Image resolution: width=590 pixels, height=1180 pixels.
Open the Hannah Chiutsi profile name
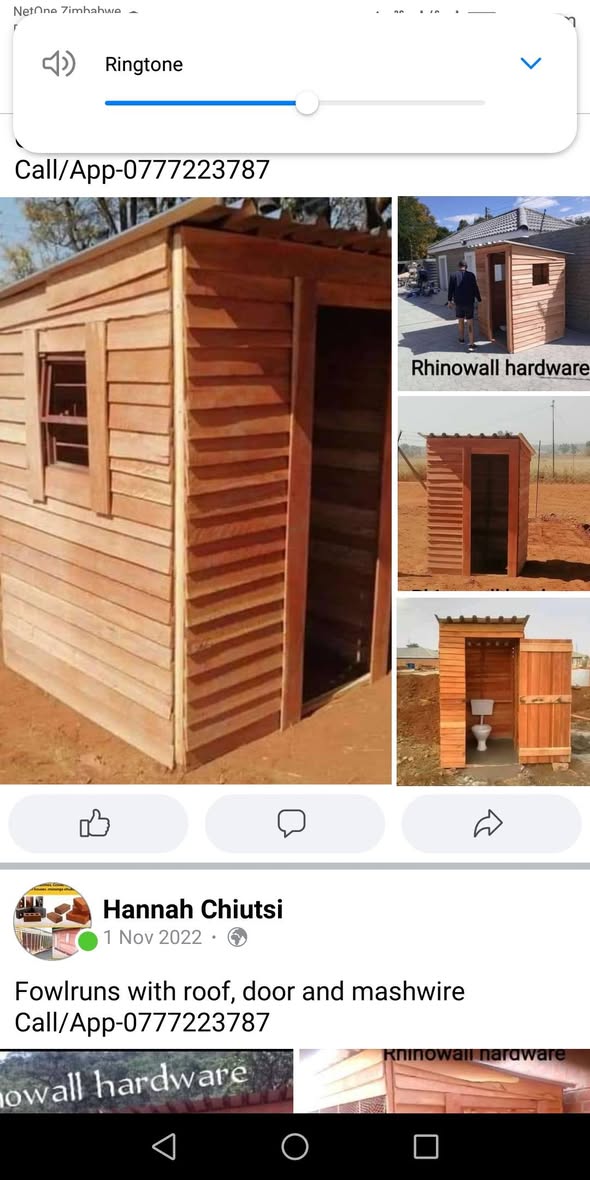click(x=193, y=909)
